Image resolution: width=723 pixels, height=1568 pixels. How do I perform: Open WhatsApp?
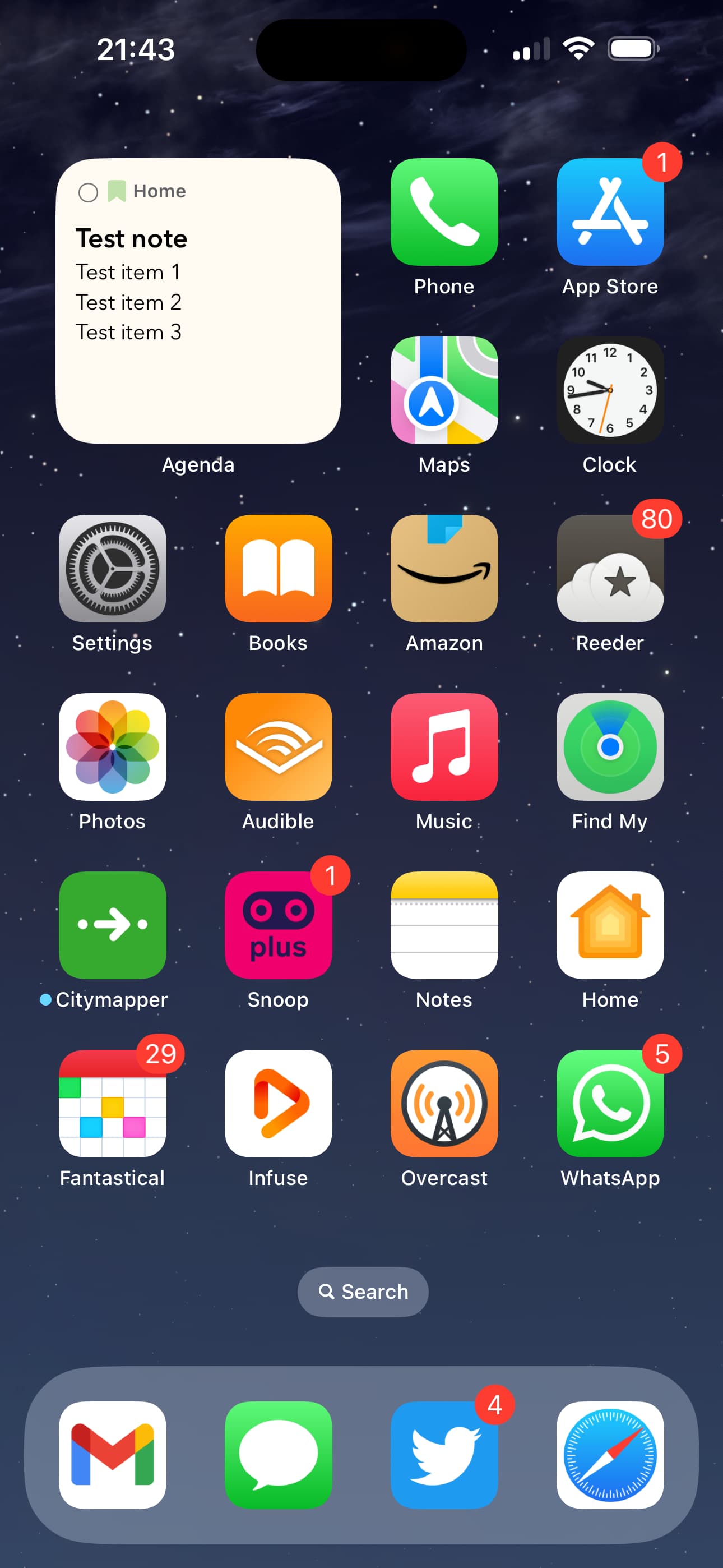pos(610,1104)
